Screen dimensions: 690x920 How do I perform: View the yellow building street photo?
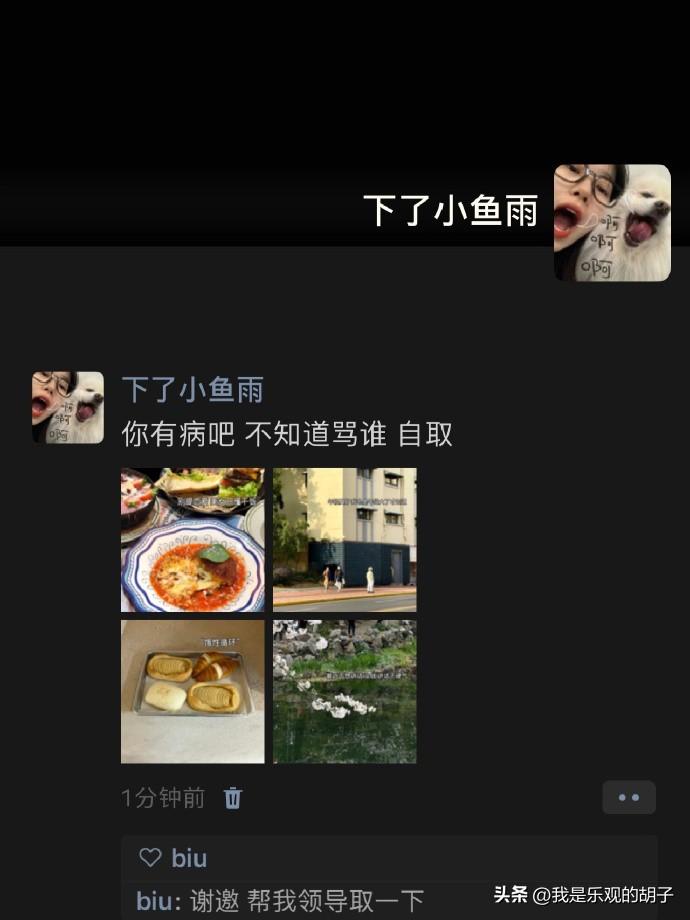pos(345,540)
